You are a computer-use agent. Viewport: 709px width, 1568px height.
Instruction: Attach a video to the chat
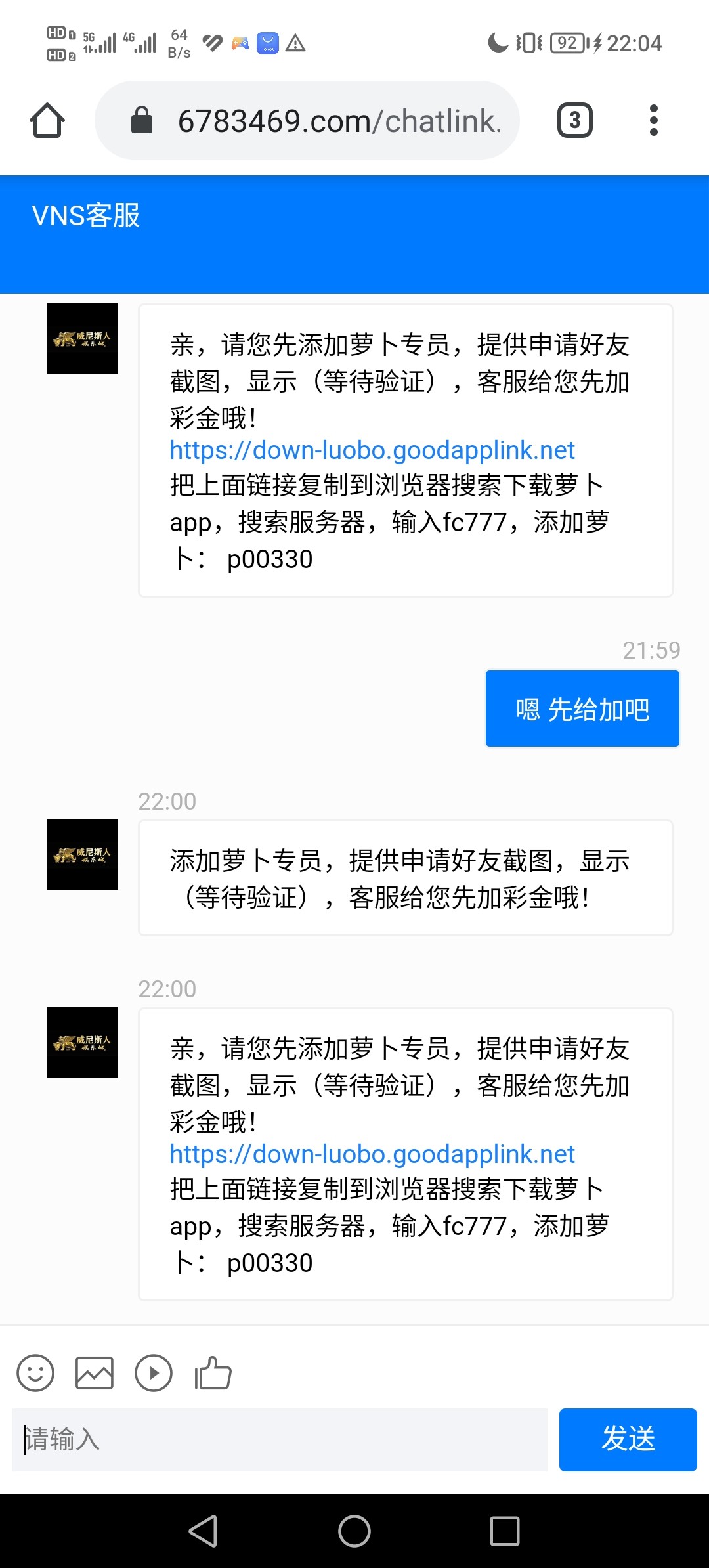pos(154,1373)
